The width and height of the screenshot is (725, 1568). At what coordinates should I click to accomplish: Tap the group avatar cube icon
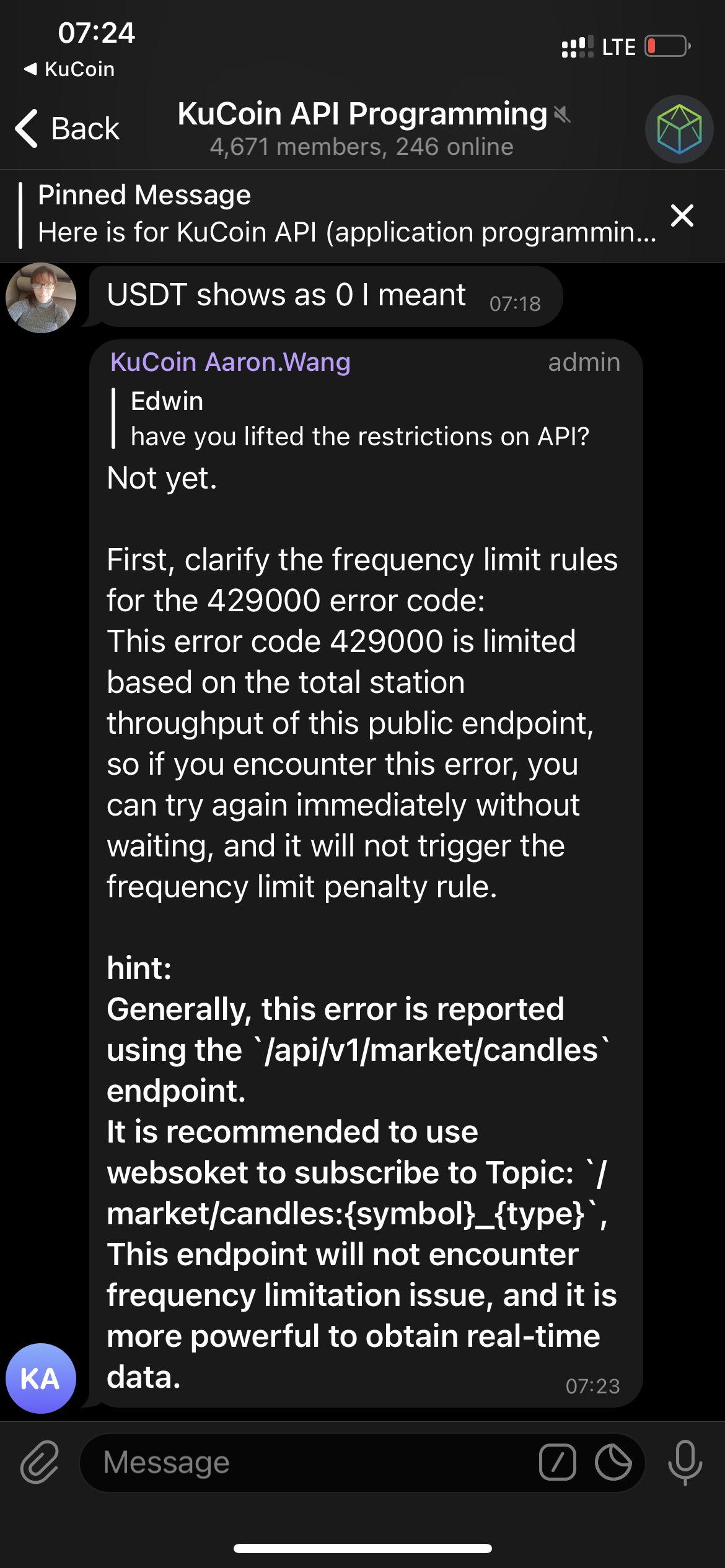click(679, 129)
